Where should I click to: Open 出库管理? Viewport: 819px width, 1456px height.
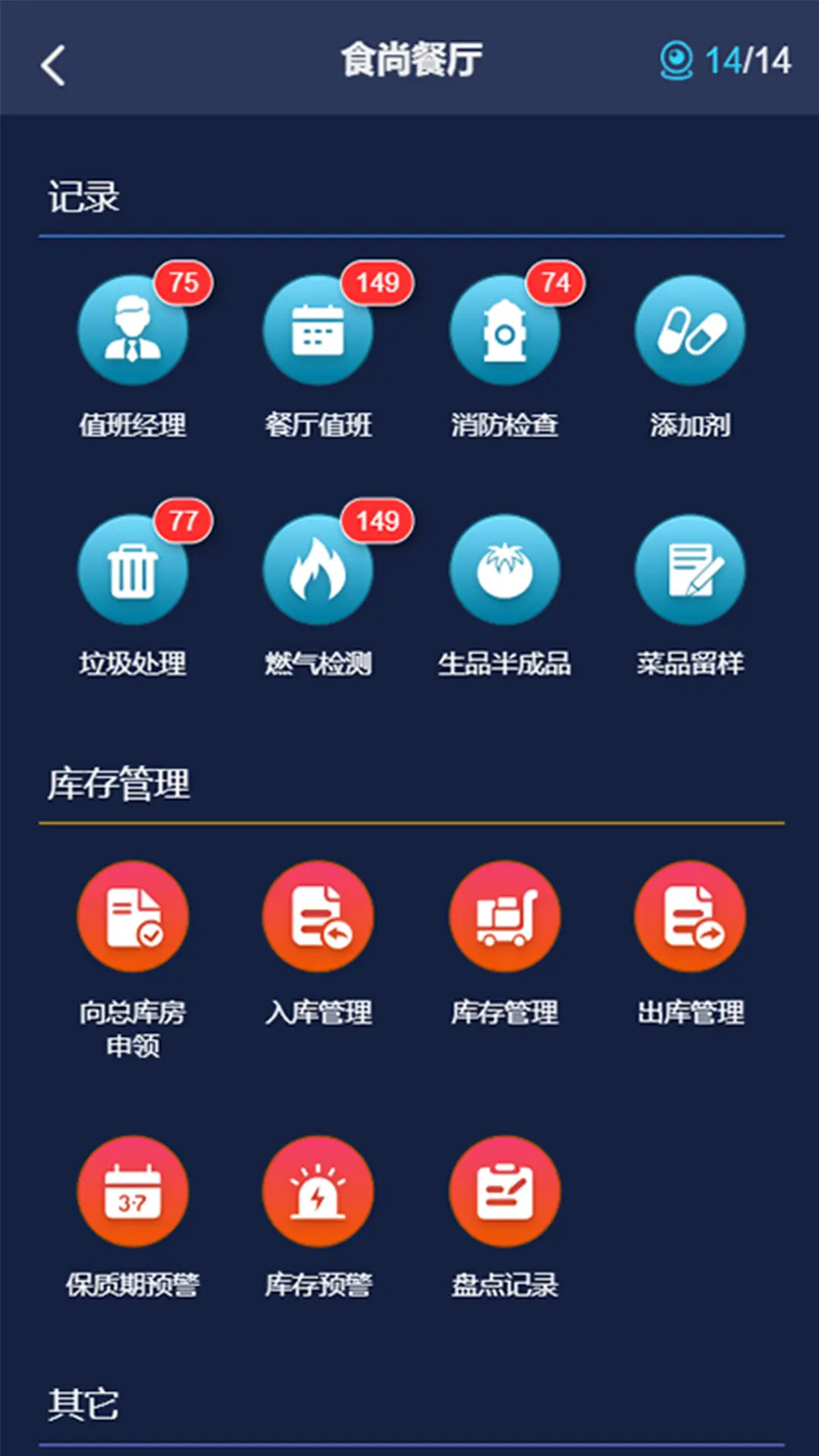pos(690,916)
